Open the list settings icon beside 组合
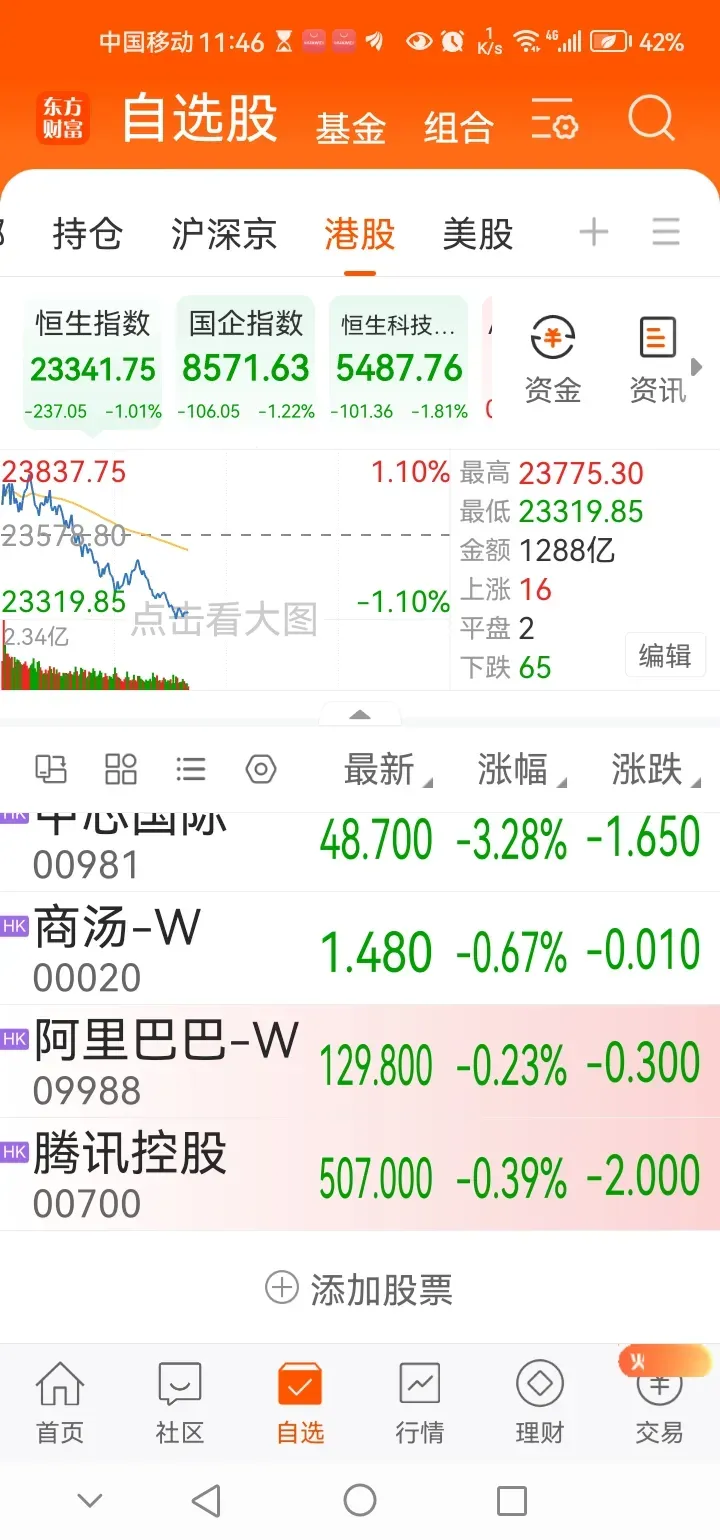Image resolution: width=720 pixels, height=1540 pixels. tap(554, 119)
